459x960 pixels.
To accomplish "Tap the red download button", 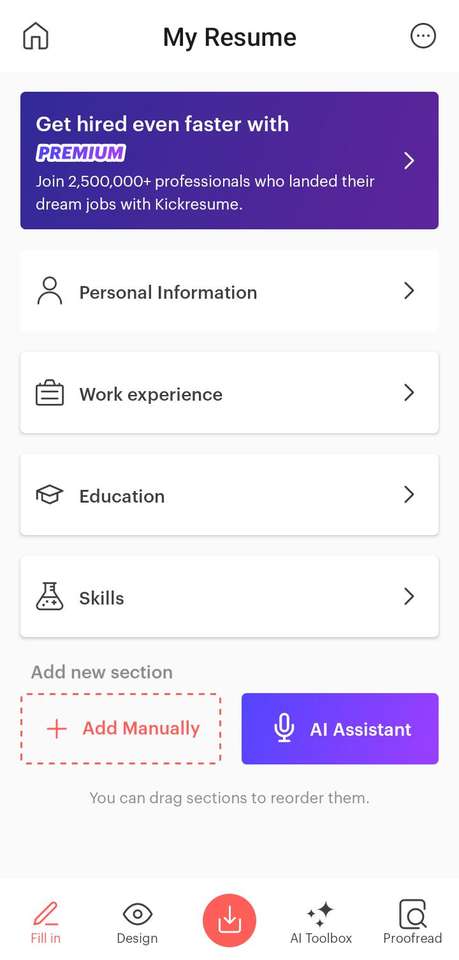I will (x=230, y=920).
